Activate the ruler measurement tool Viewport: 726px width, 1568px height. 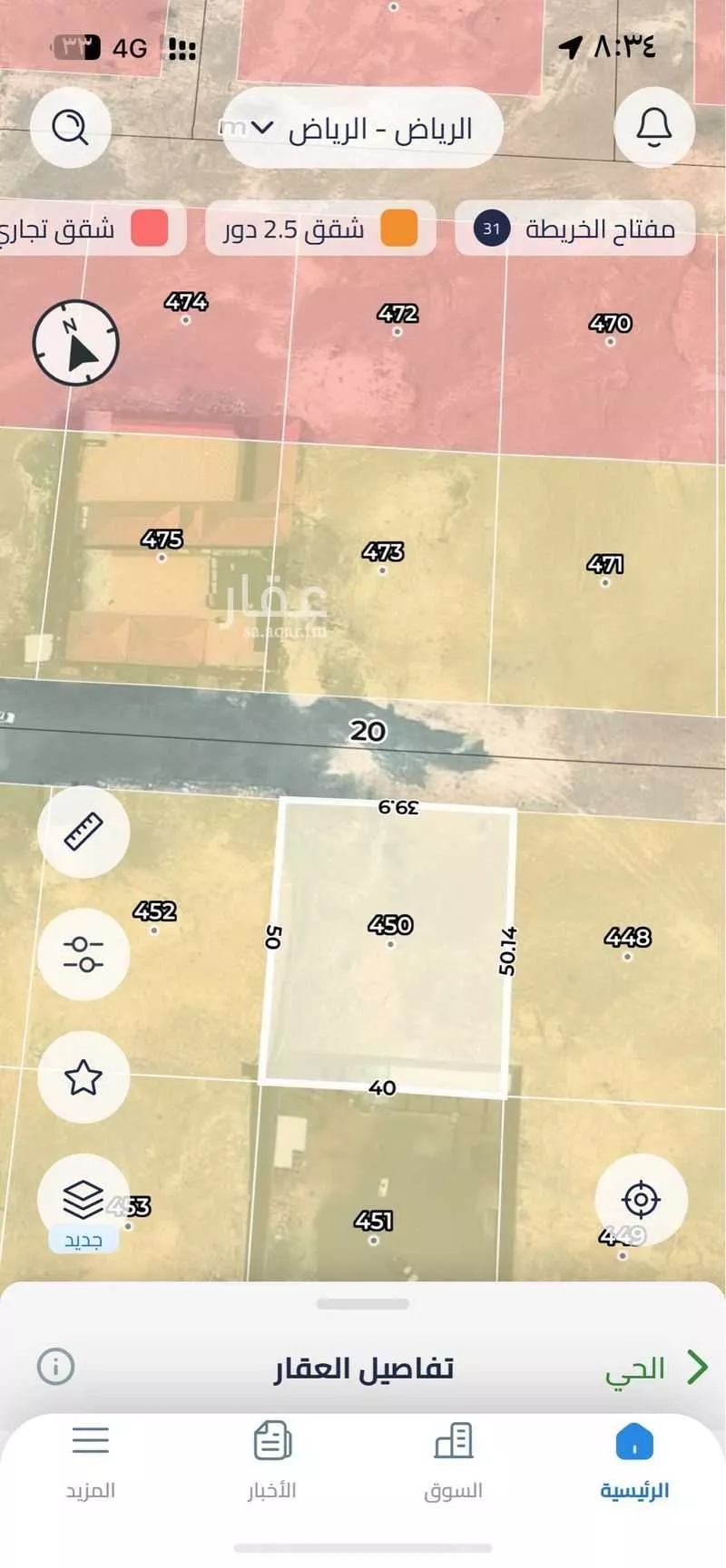83,831
